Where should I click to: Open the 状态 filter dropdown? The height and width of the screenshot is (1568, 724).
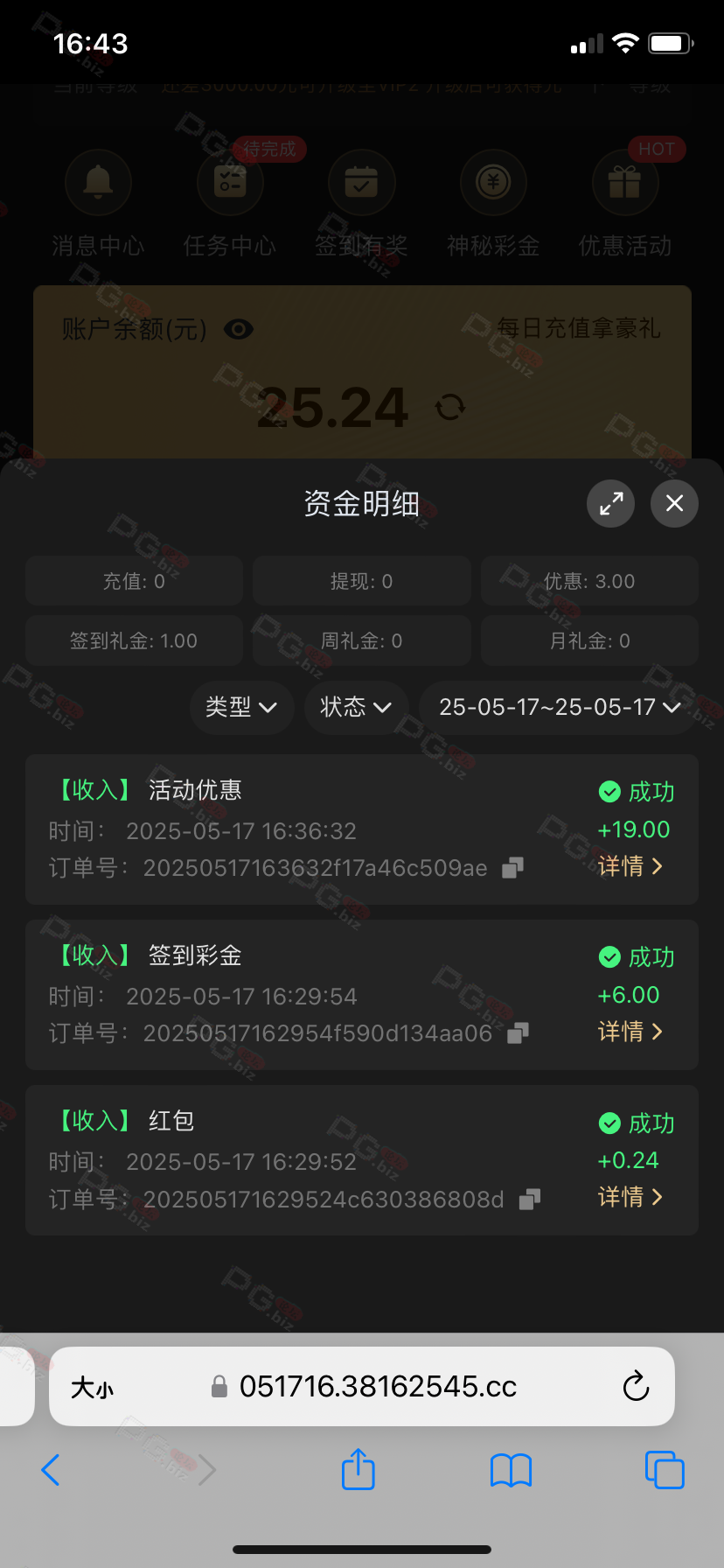[x=356, y=707]
